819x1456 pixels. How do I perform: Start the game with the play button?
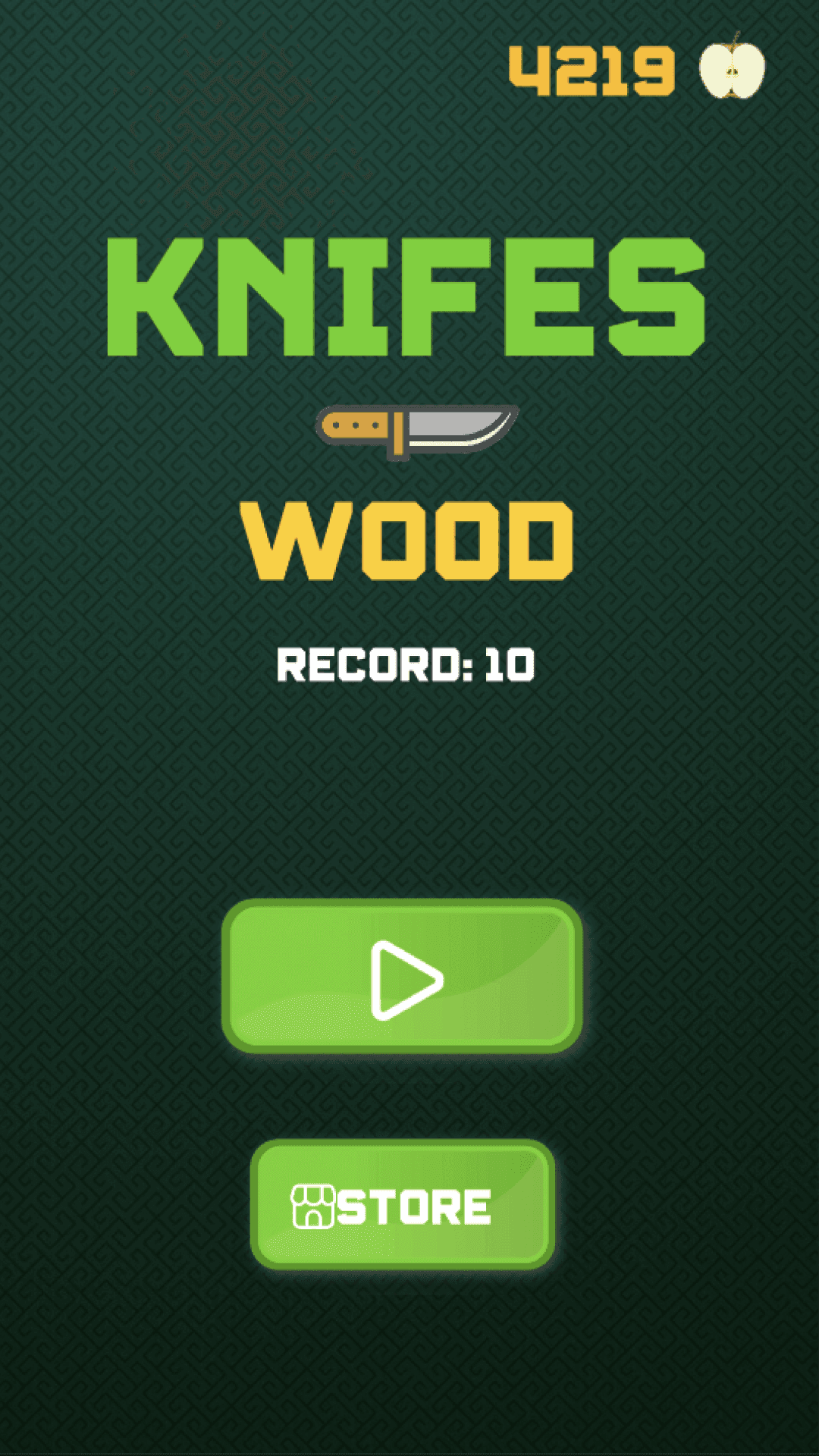point(402,977)
